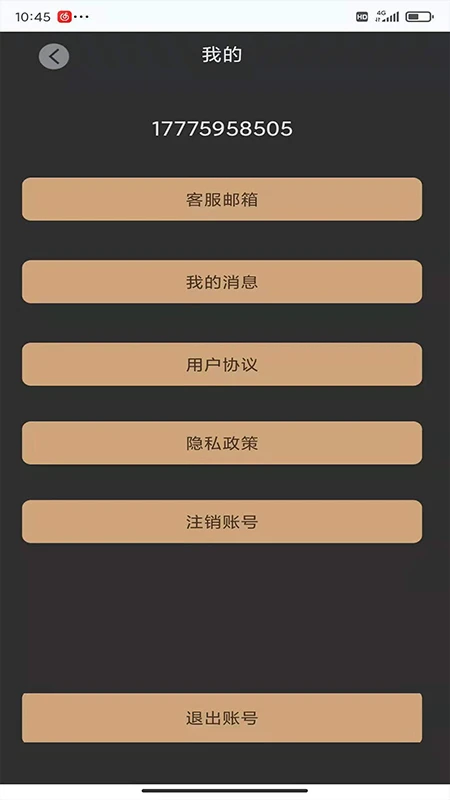This screenshot has height=800, width=450.
Task: Open 客服邮箱 customer service email
Action: 222,199
